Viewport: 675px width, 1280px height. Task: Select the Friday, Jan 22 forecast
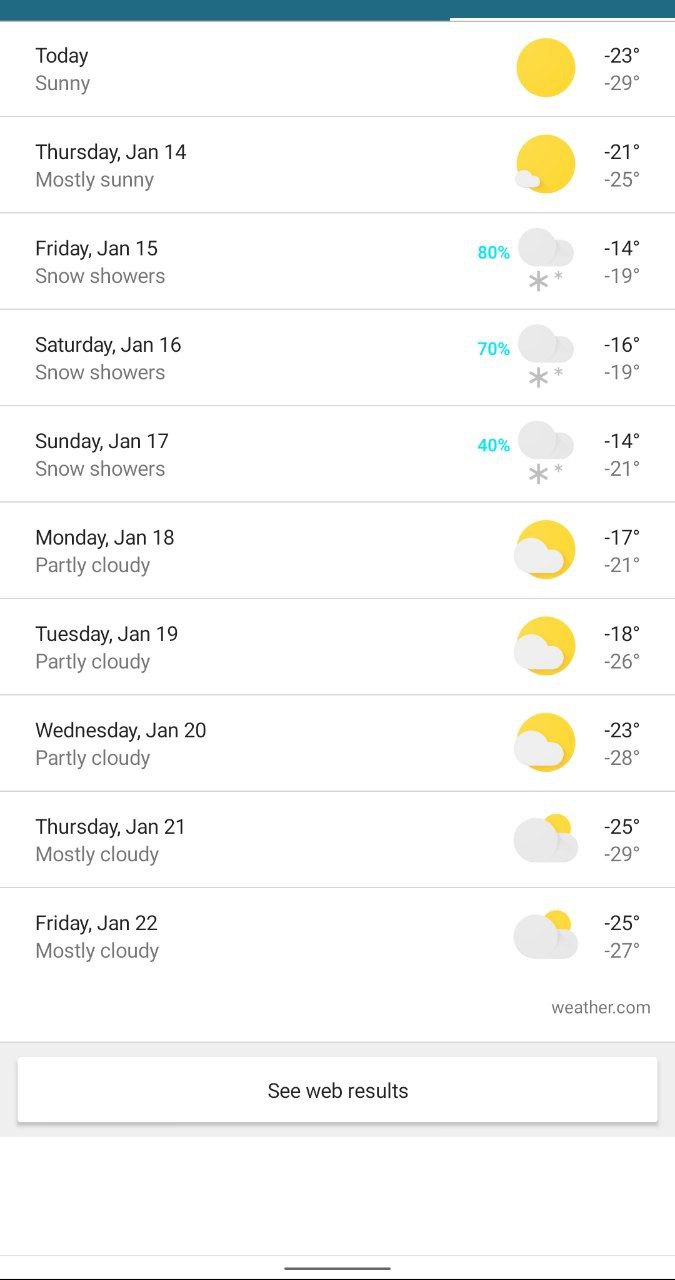tap(337, 936)
